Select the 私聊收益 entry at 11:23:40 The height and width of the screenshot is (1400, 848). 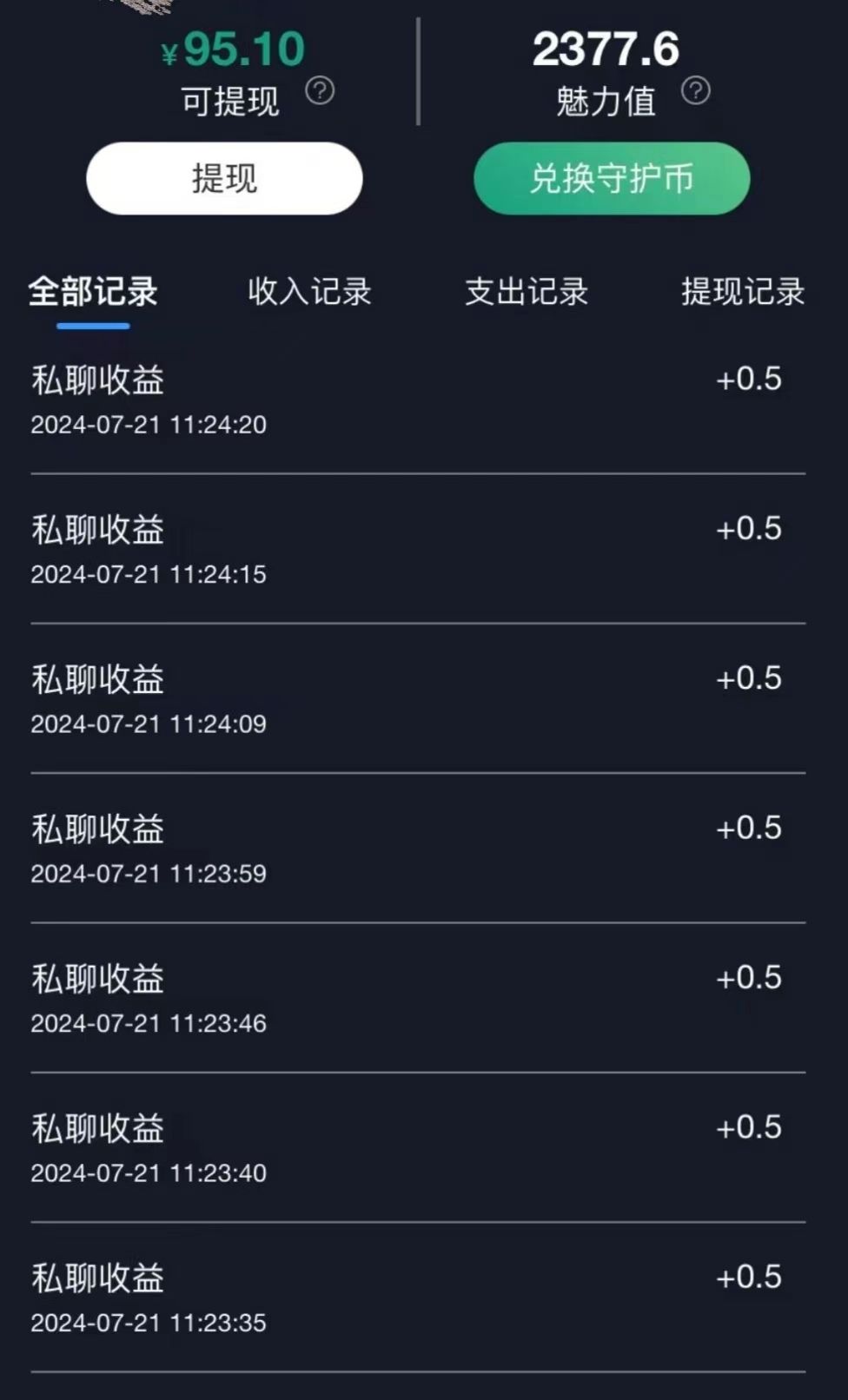97,1128
